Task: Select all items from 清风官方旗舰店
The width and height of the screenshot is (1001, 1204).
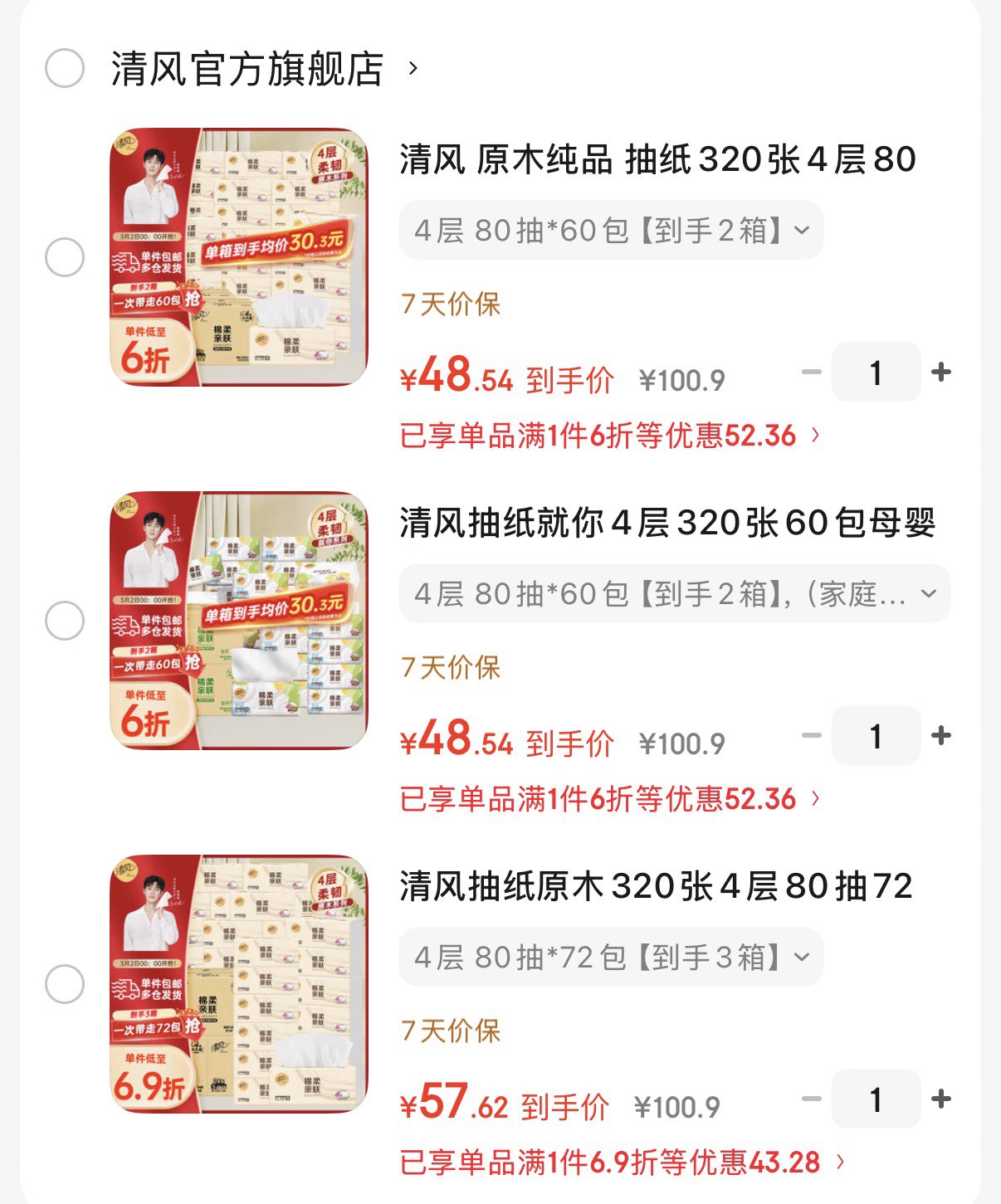Action: pyautogui.click(x=65, y=68)
